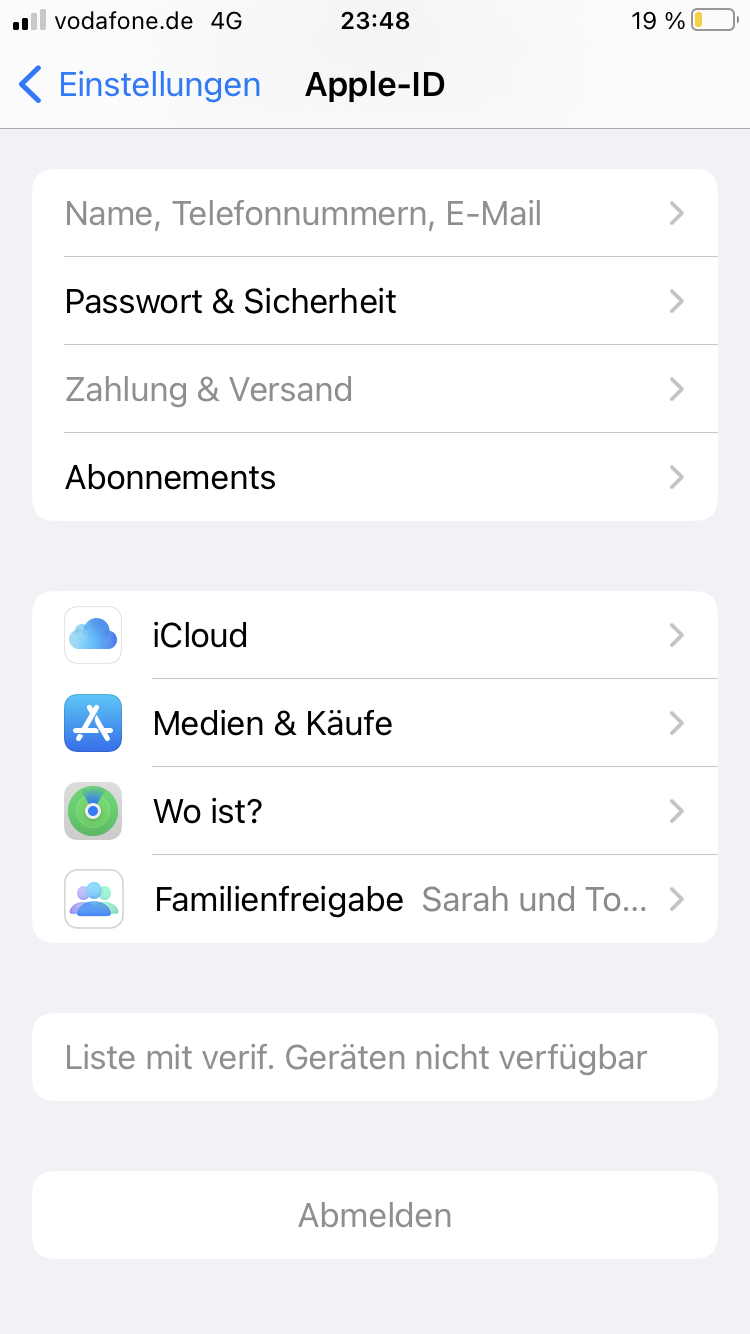Image resolution: width=750 pixels, height=1334 pixels.
Task: View Abonnements
Action: (374, 478)
